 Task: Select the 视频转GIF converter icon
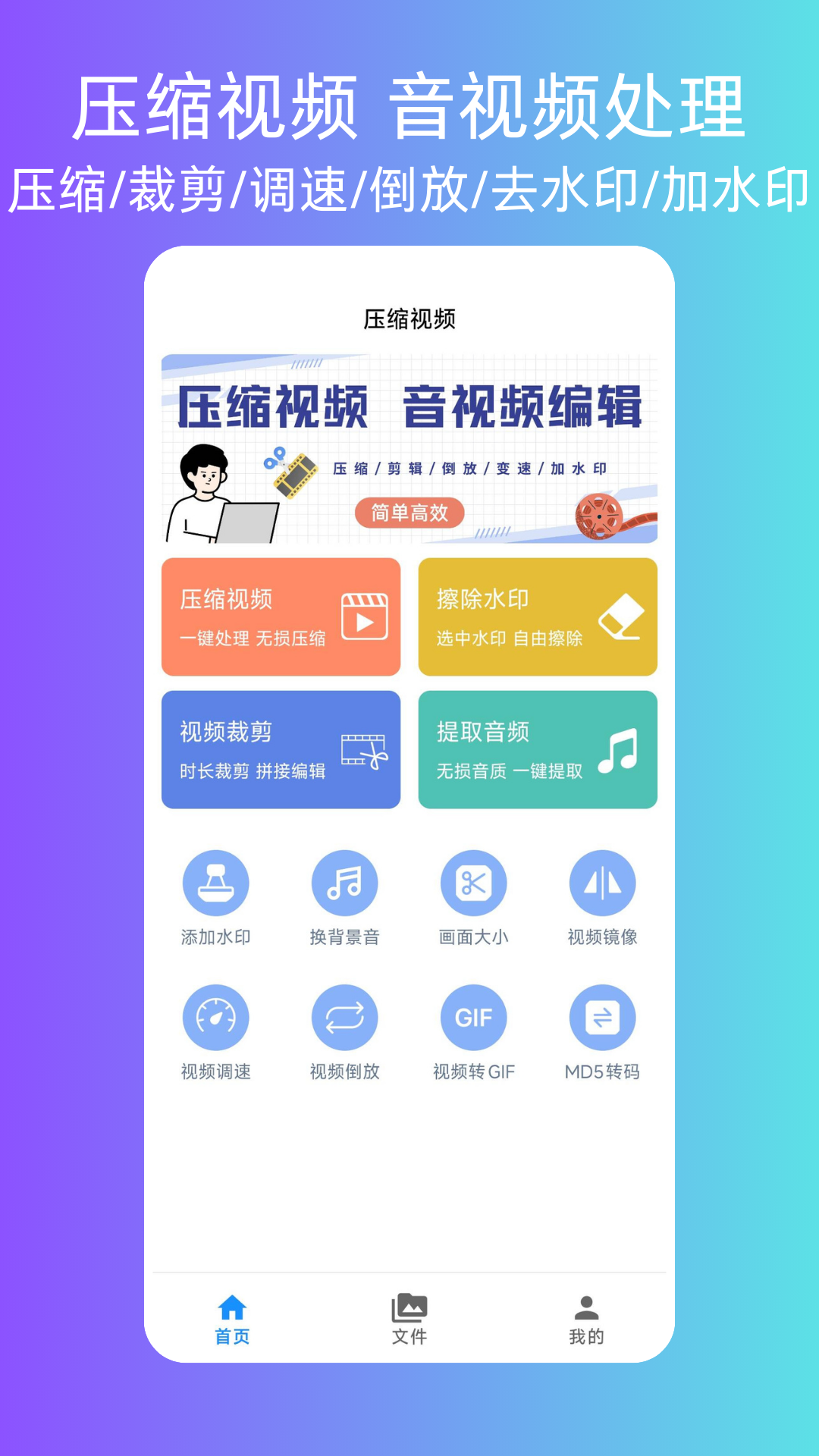click(474, 1020)
